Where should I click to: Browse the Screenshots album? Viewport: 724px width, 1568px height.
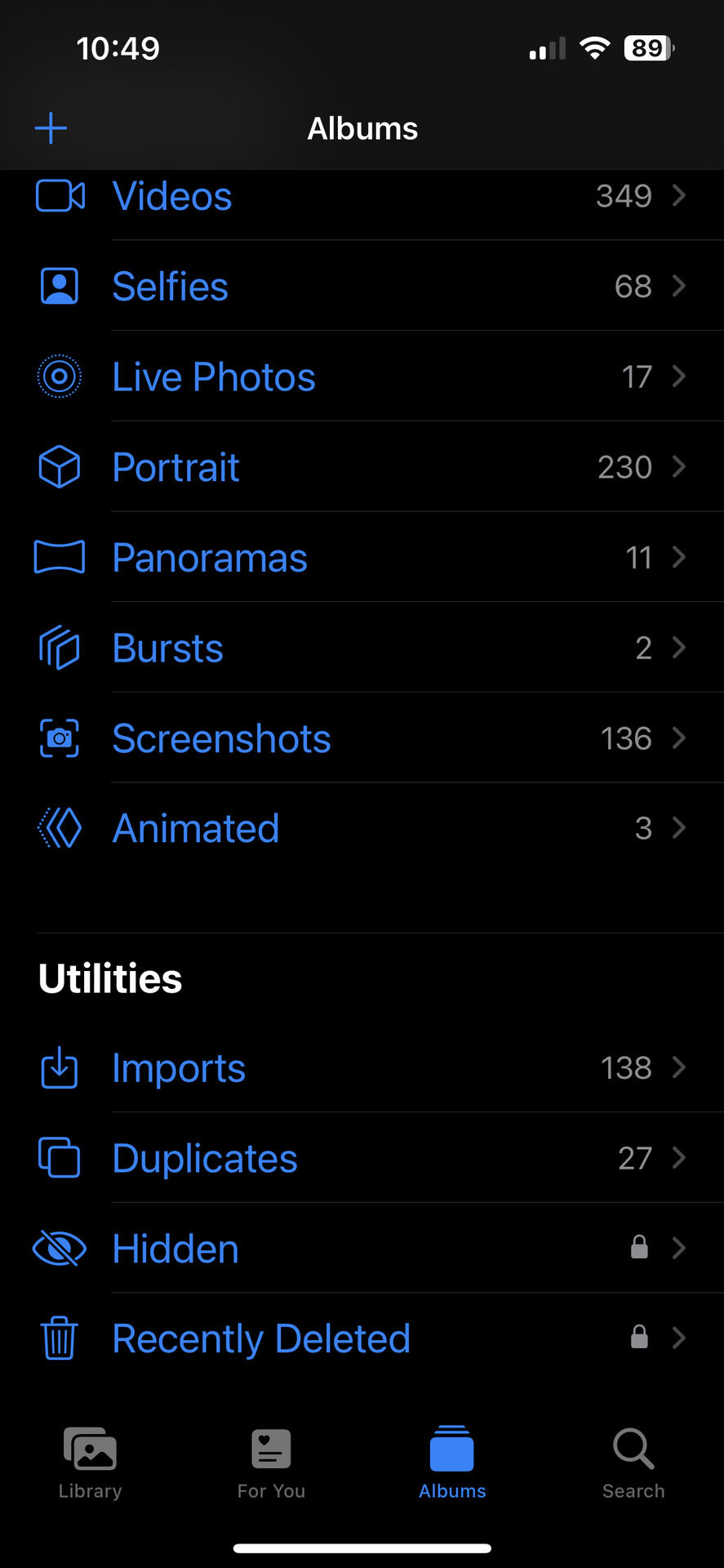pyautogui.click(x=222, y=738)
